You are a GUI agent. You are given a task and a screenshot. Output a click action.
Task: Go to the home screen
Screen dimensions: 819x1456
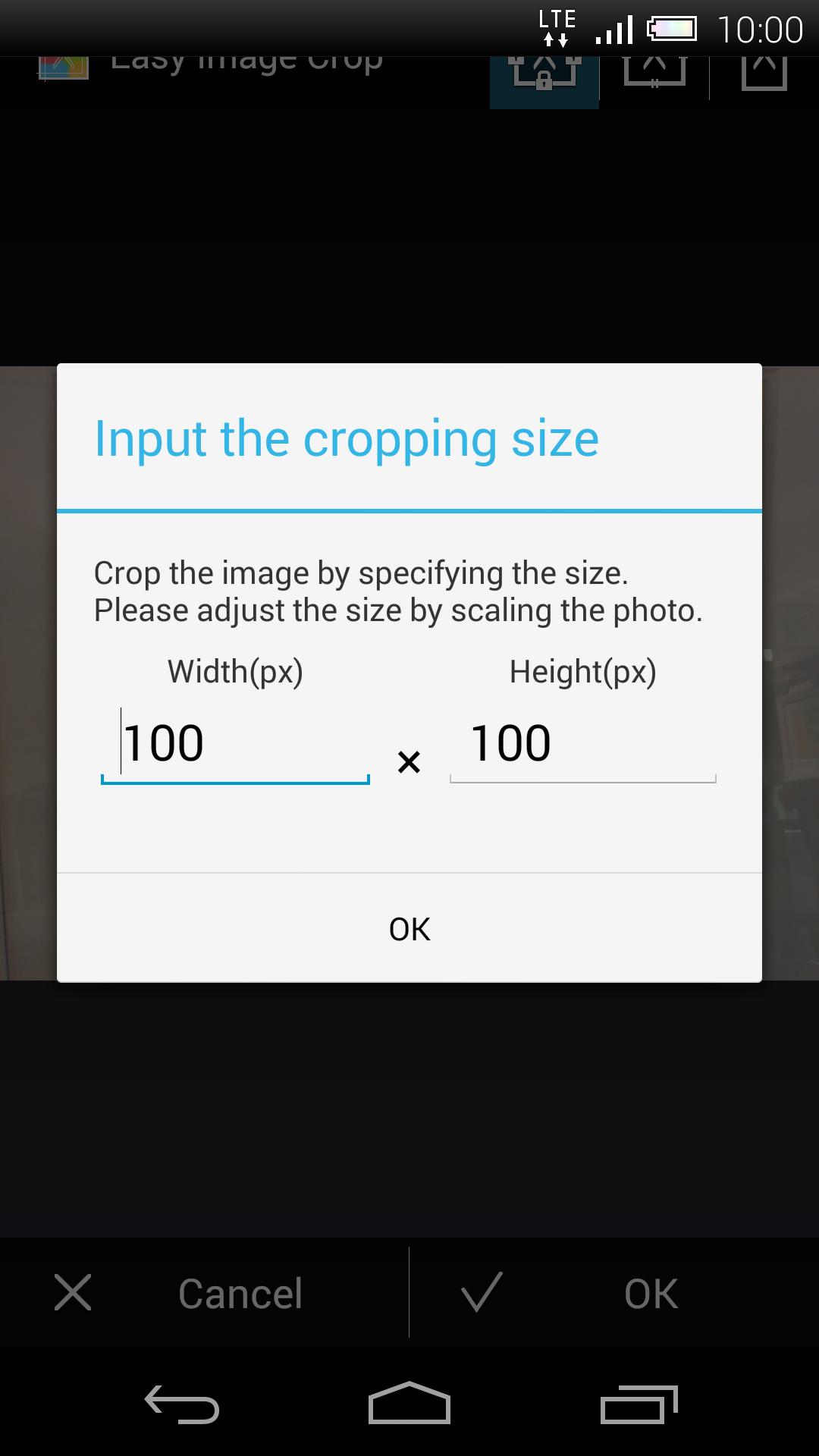tap(409, 1404)
